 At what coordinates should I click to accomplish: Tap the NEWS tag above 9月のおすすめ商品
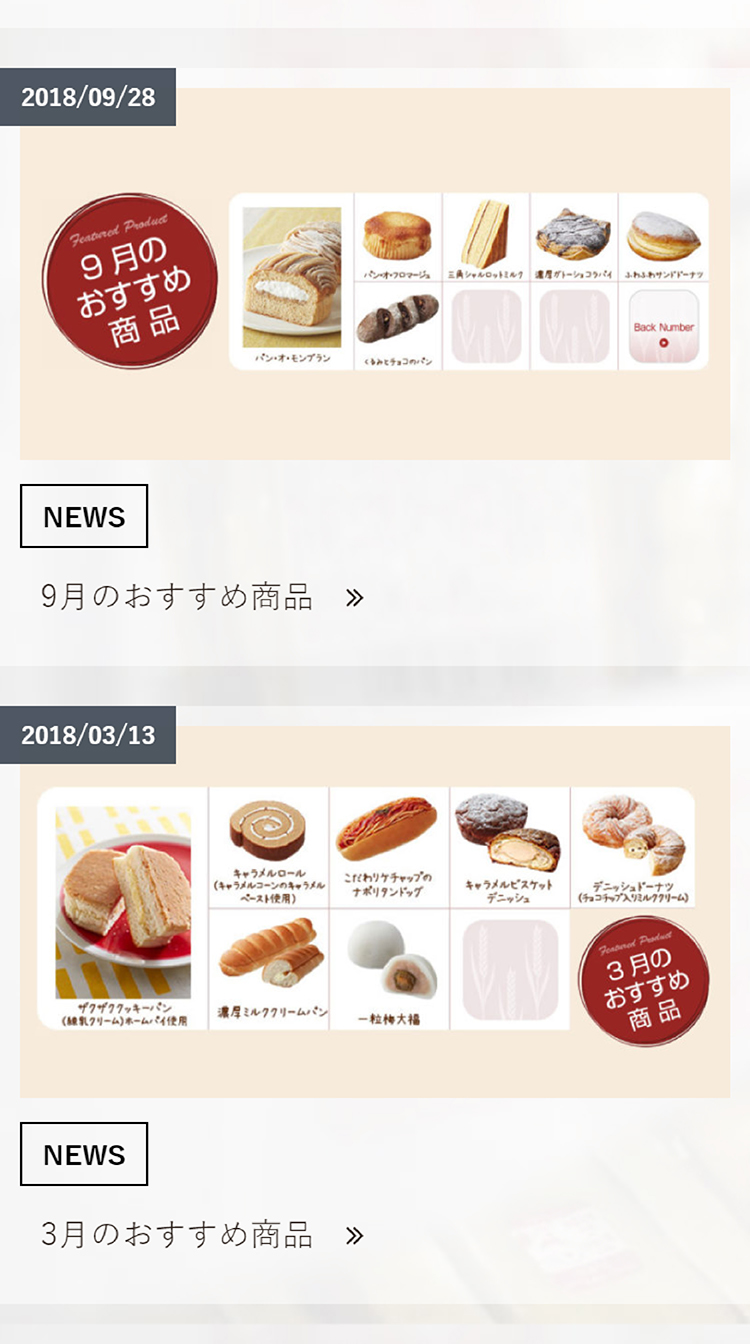(84, 517)
